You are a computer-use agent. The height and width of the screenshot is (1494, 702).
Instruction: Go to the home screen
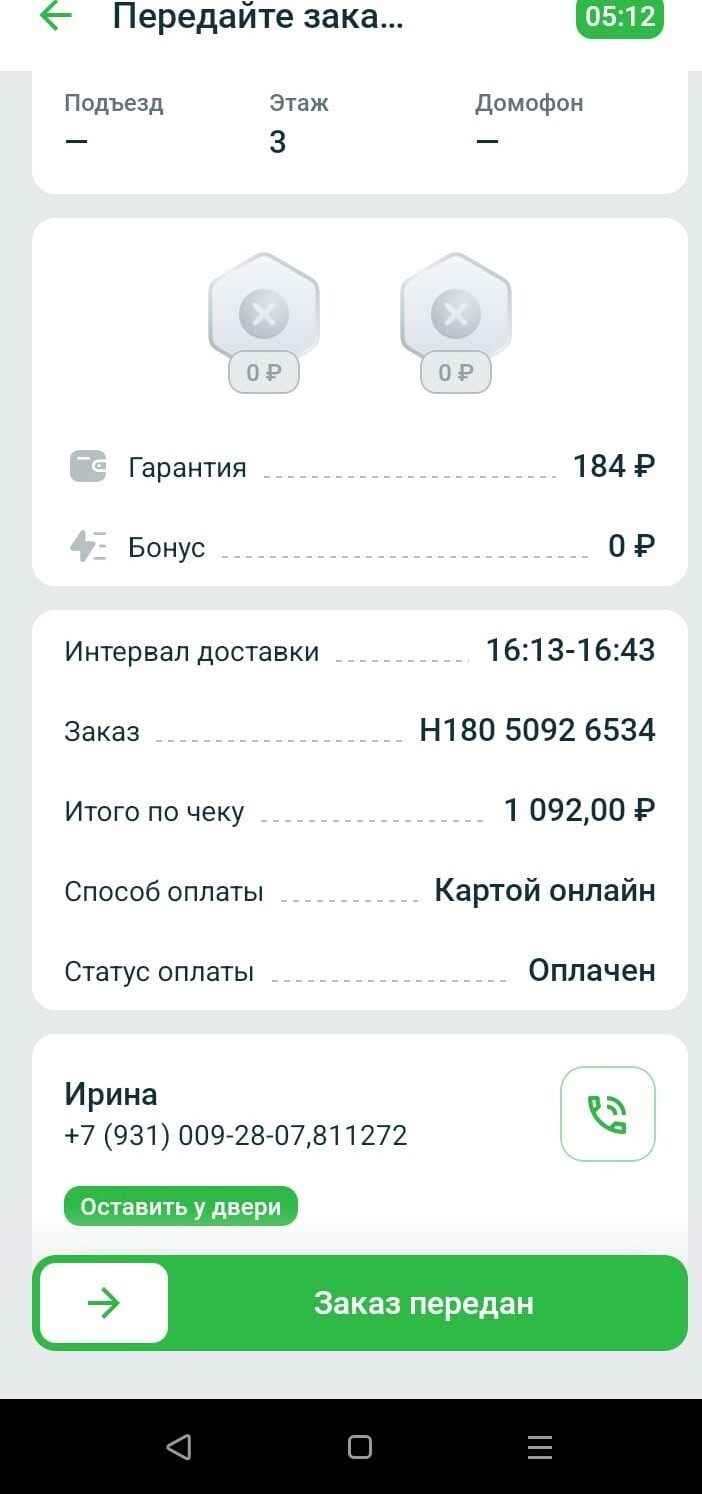(x=359, y=1446)
